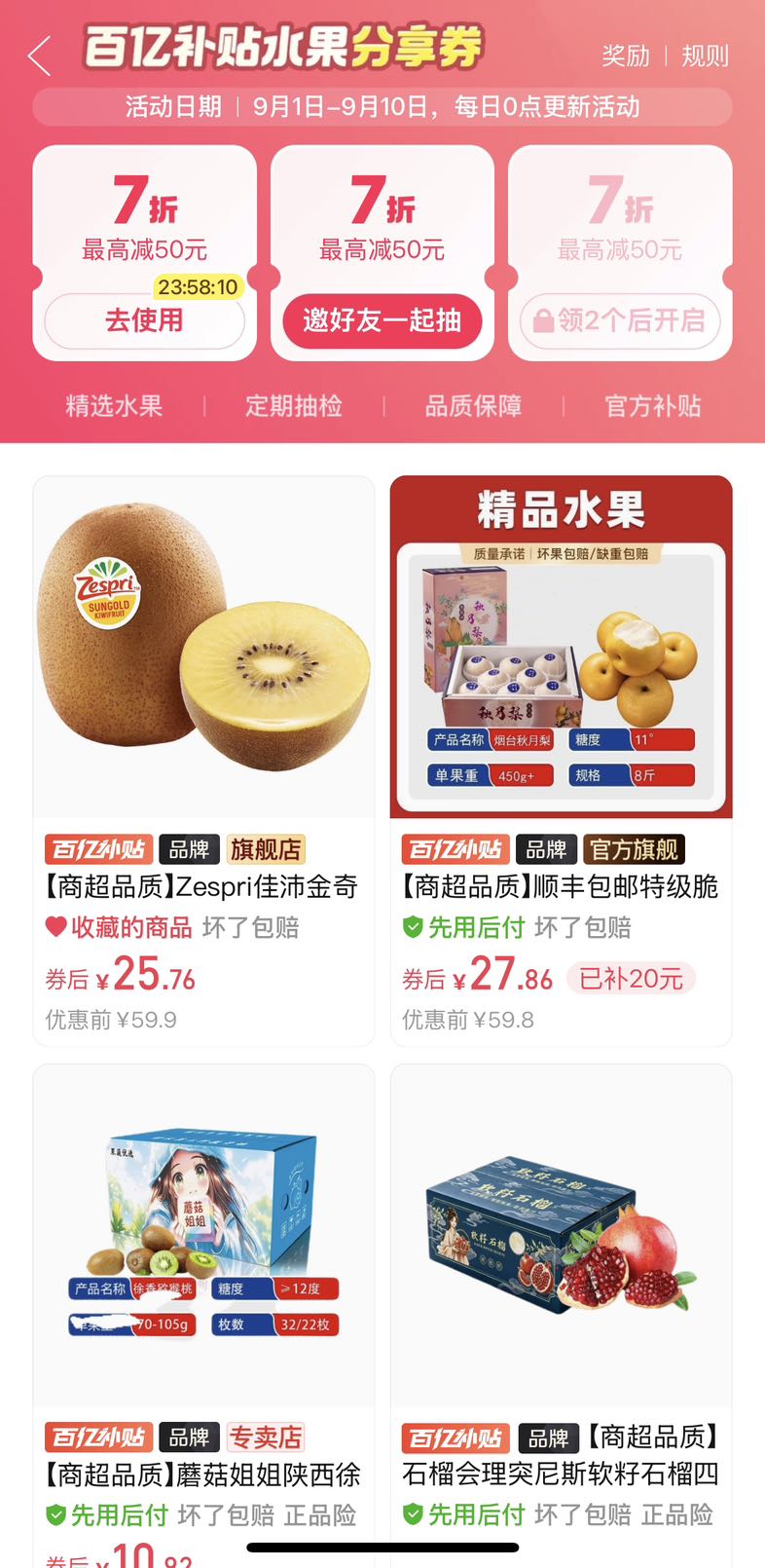Screen dimensions: 765x1568
Task: Open the 顺丰包邮特级脆 pear product card
Action: pos(561,761)
